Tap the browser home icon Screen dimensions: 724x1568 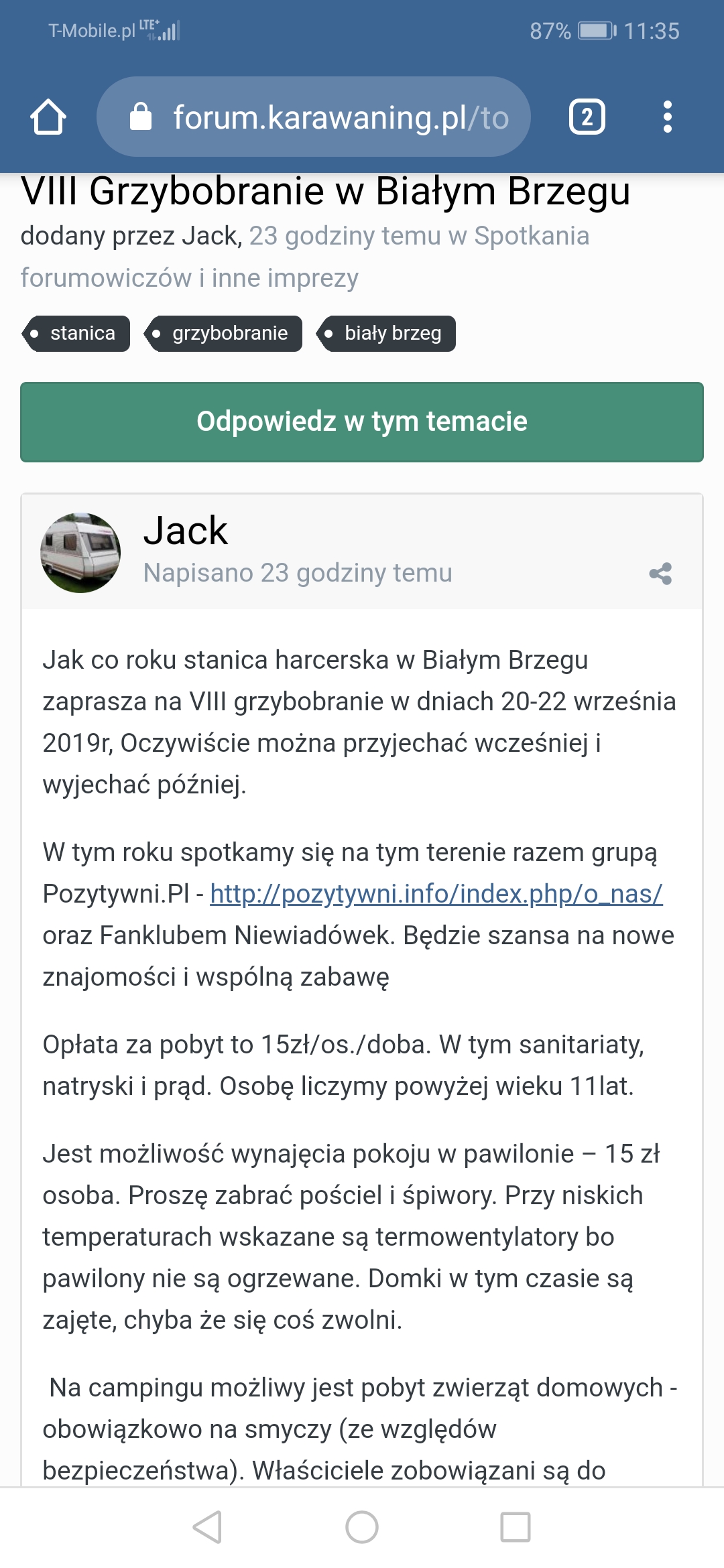(x=48, y=117)
